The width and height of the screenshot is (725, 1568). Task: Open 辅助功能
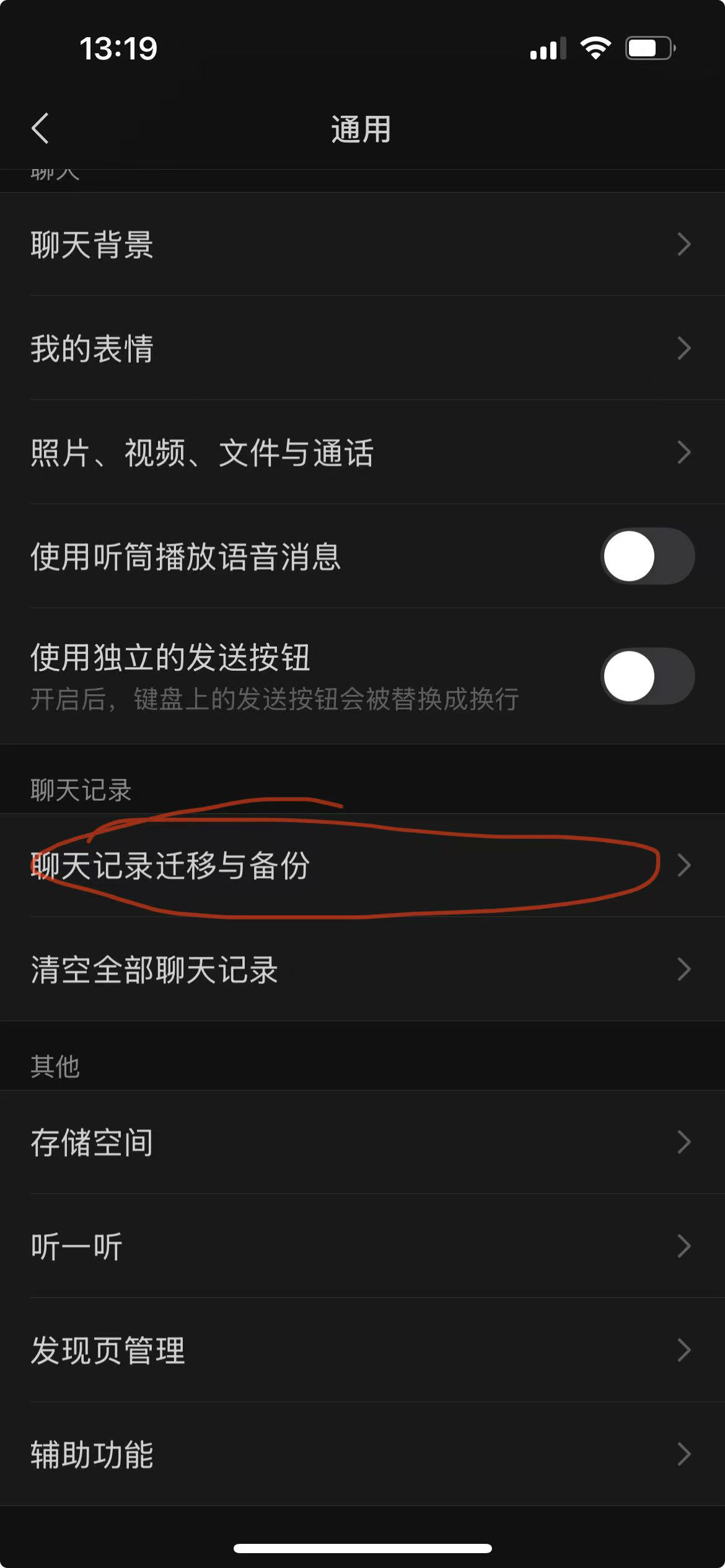[x=362, y=1454]
